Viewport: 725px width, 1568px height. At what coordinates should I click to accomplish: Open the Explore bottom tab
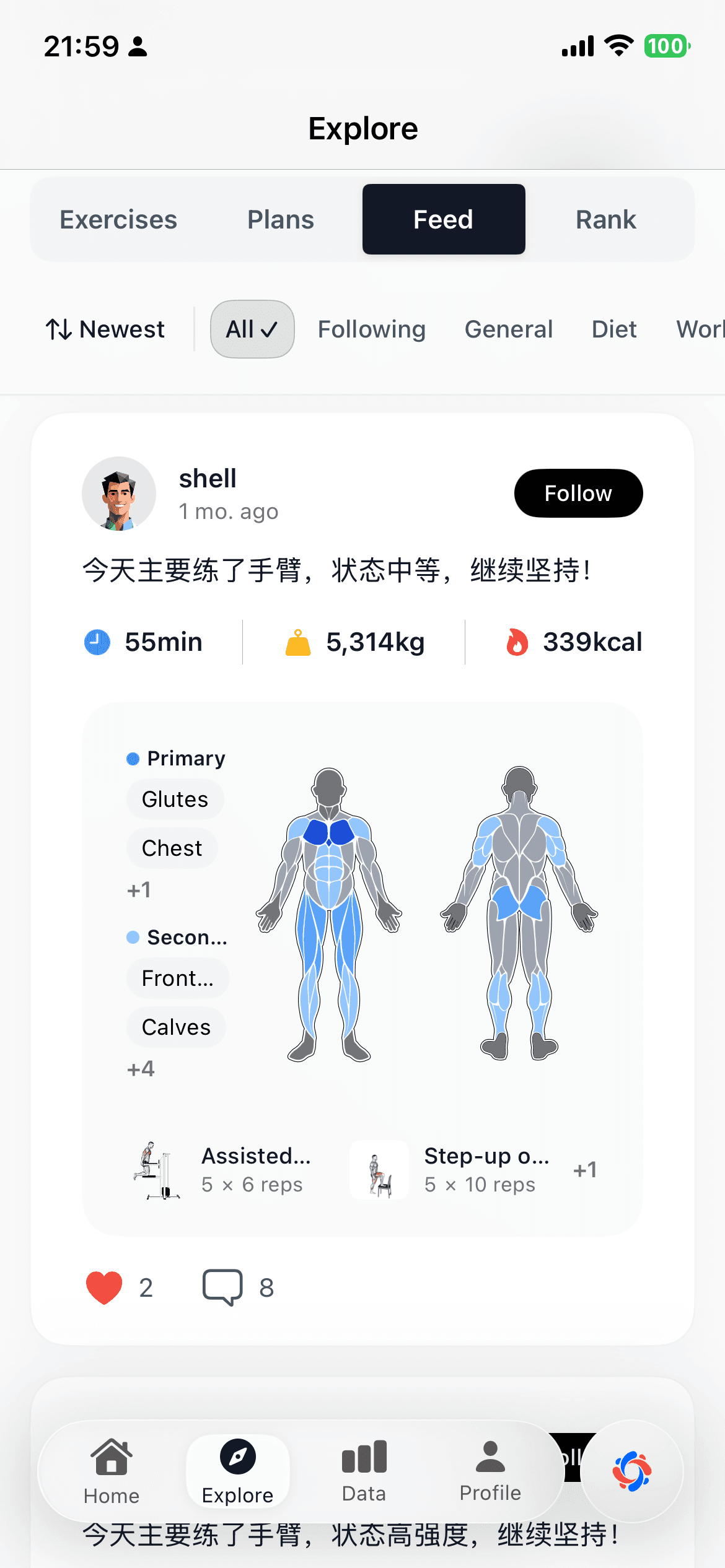pos(238,1471)
